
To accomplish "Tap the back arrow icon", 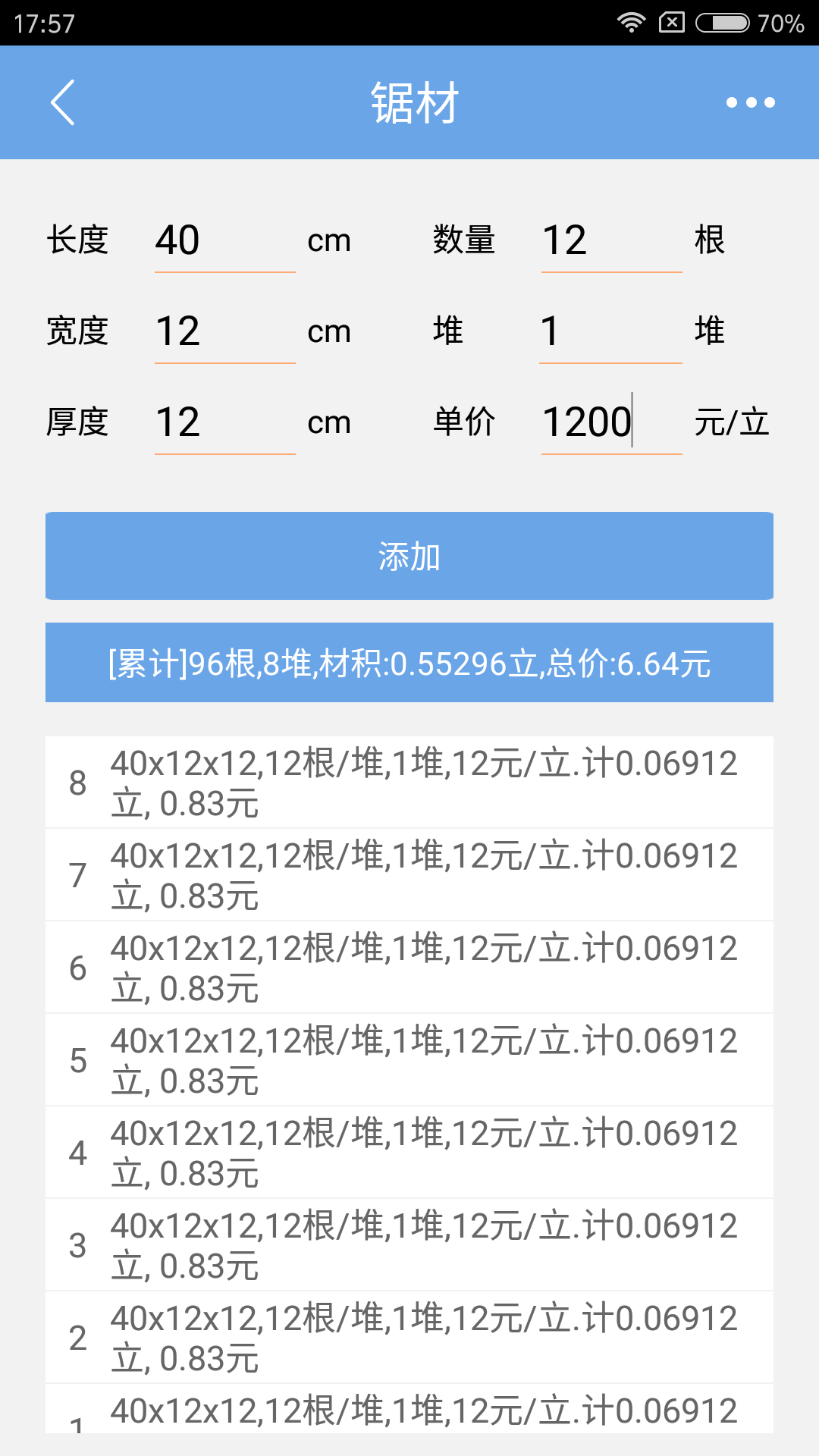I will point(64,103).
